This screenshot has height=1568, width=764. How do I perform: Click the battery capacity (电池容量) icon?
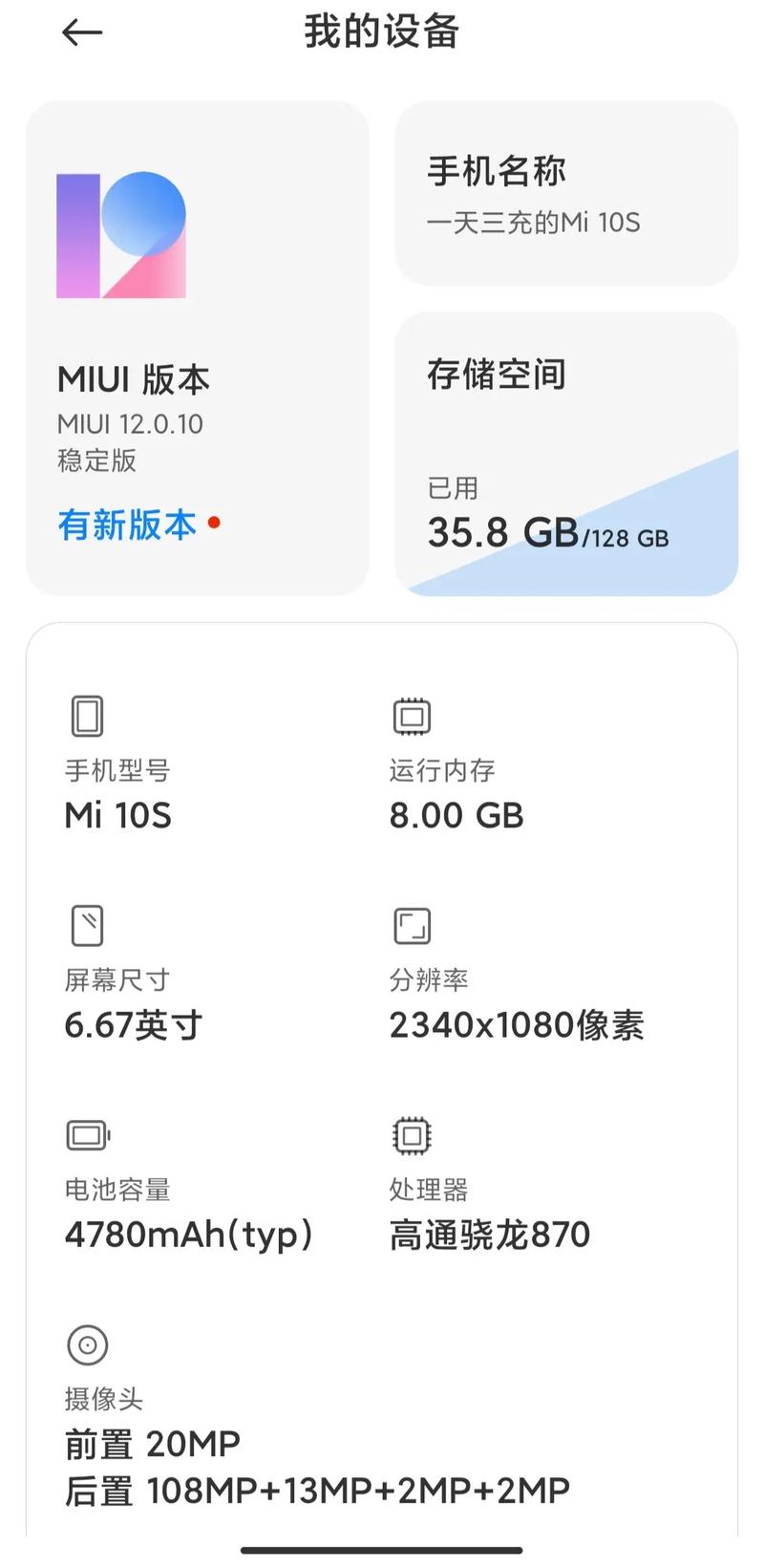(87, 1135)
